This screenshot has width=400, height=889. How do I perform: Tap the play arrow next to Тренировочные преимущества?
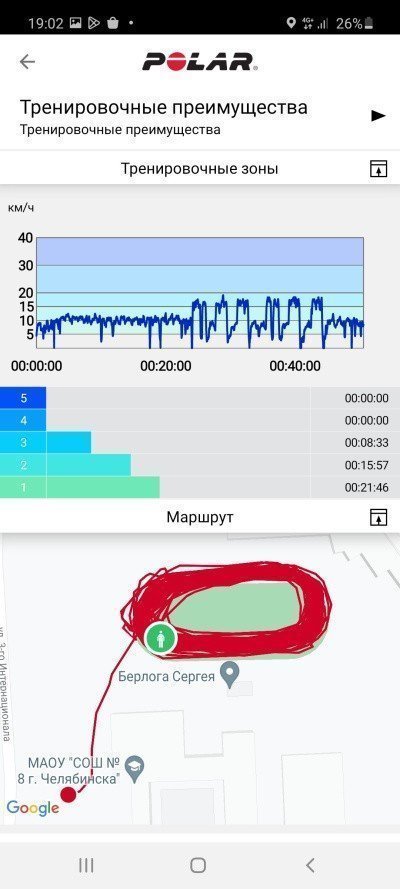[x=378, y=116]
